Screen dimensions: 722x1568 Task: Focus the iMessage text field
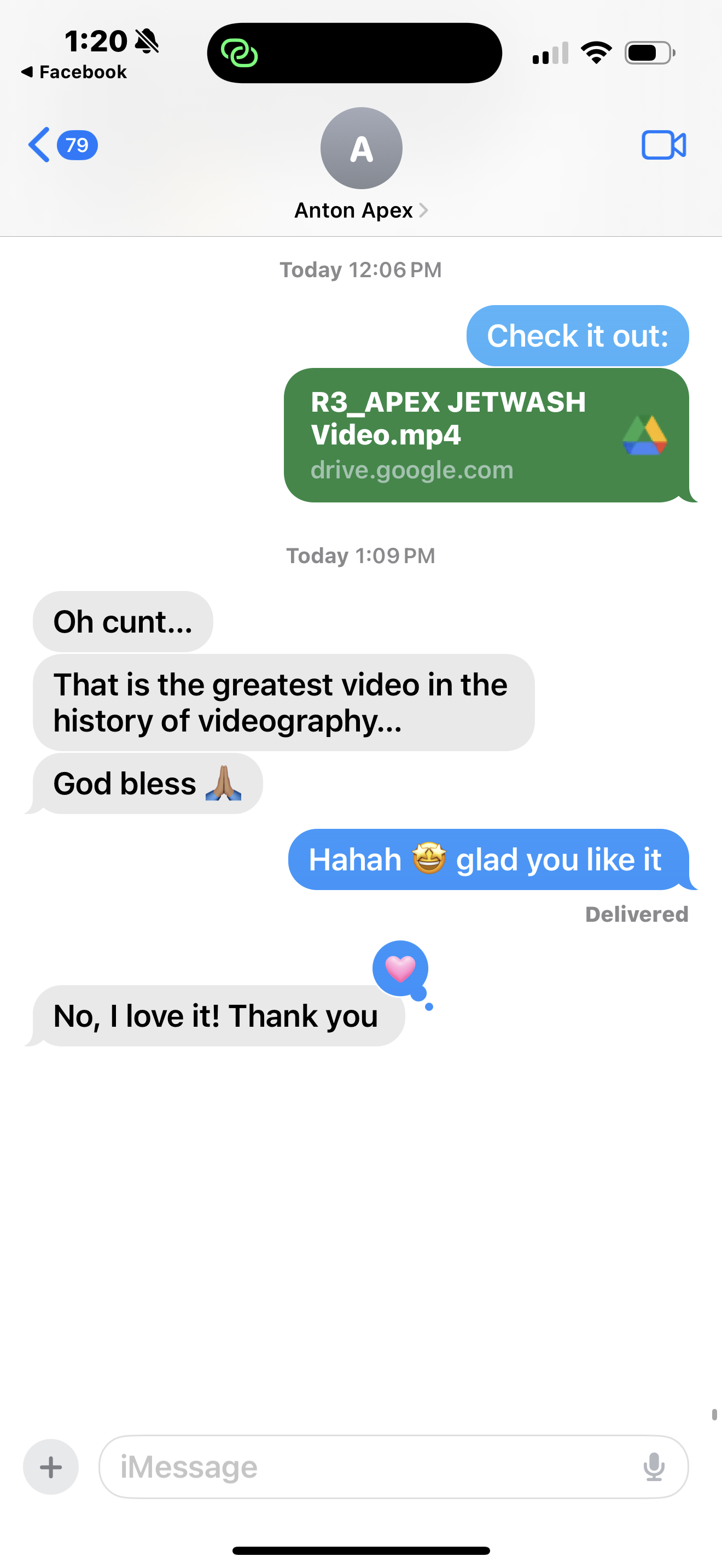pos(365,1466)
